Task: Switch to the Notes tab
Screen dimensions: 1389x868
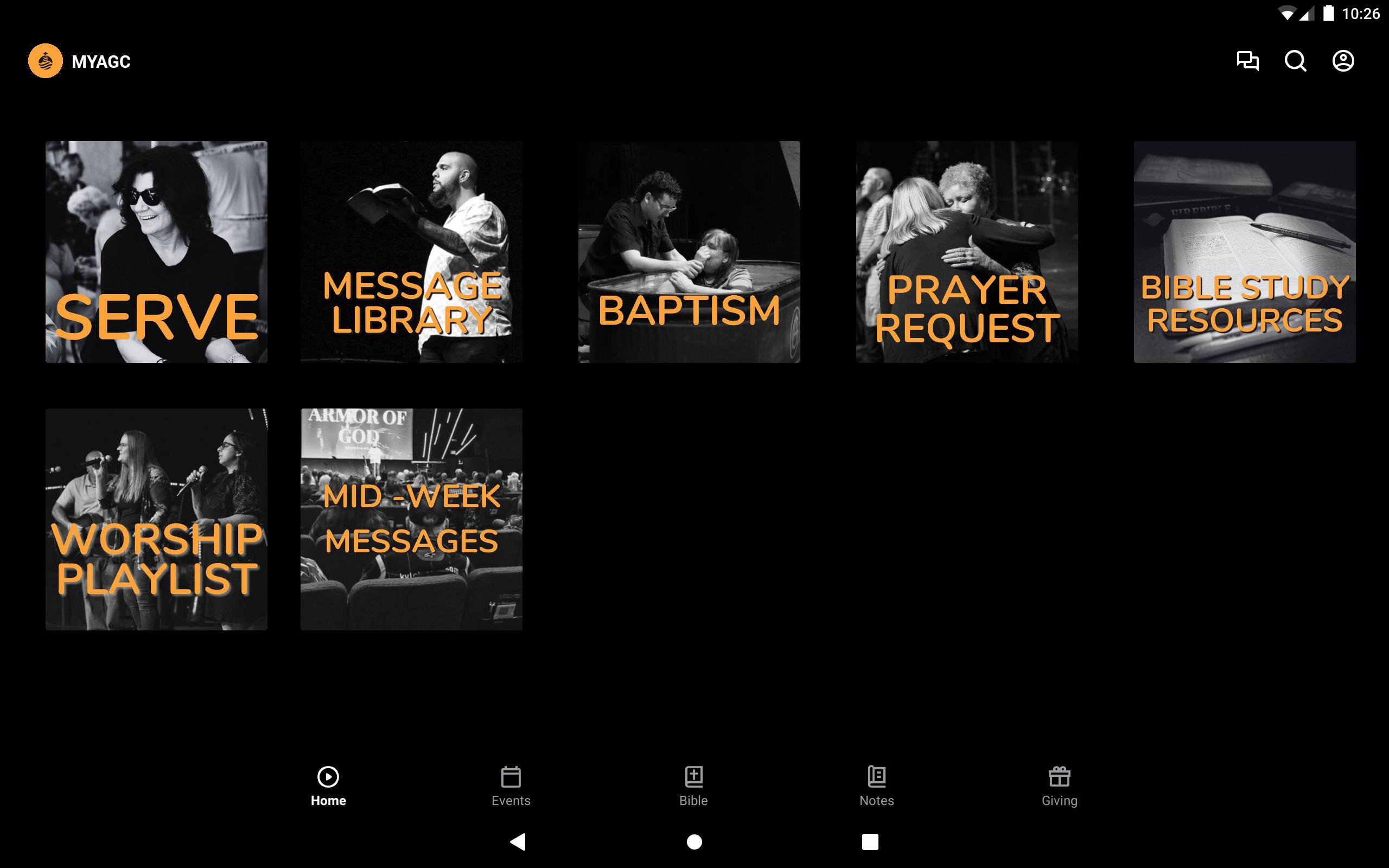Action: 876,786
